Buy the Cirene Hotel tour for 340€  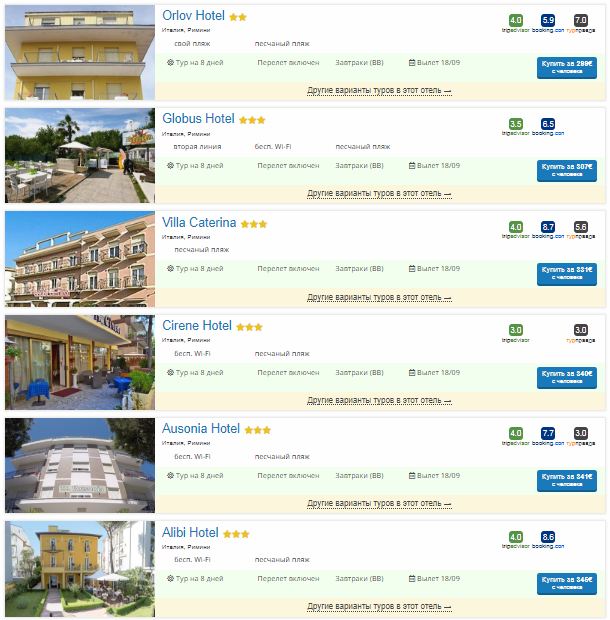pos(566,376)
